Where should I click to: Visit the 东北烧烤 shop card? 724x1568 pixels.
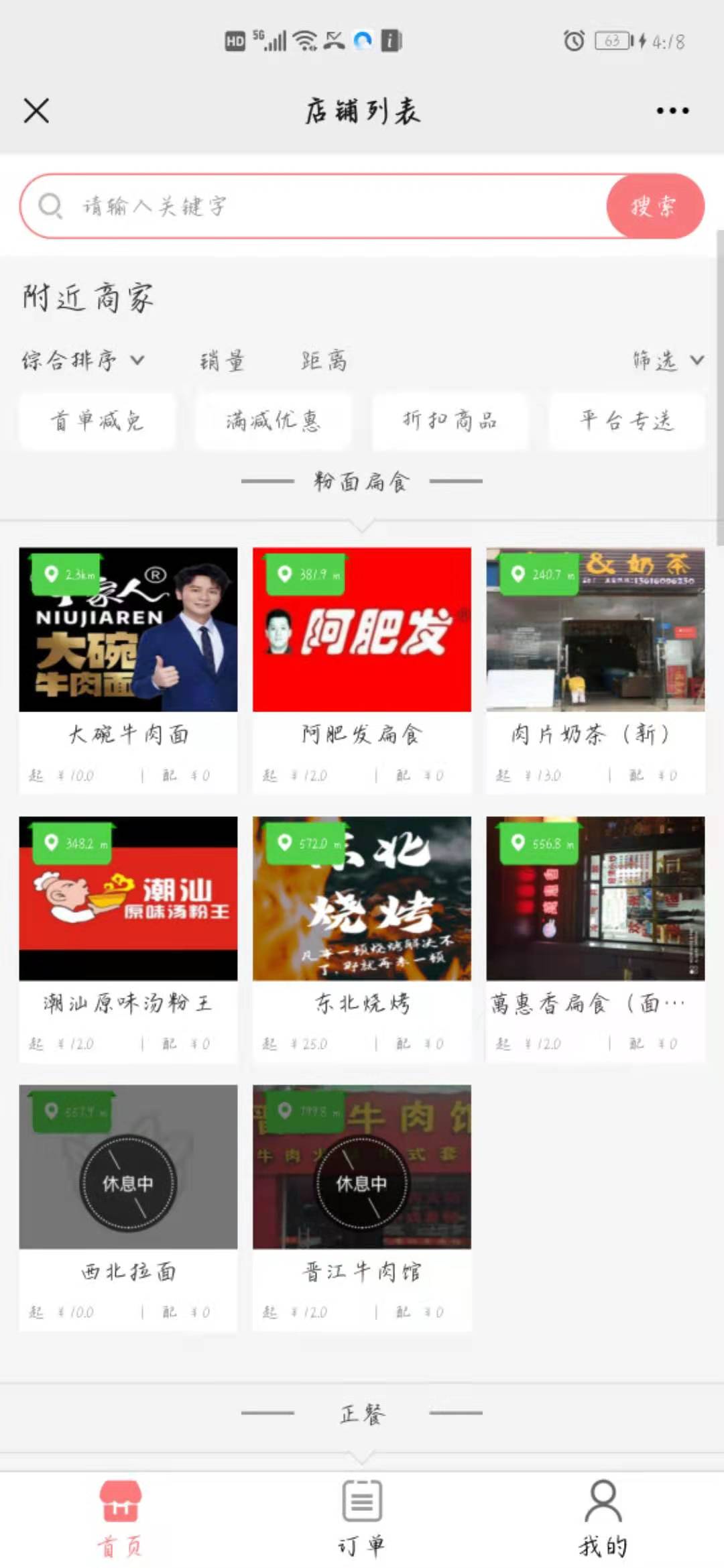(362, 938)
